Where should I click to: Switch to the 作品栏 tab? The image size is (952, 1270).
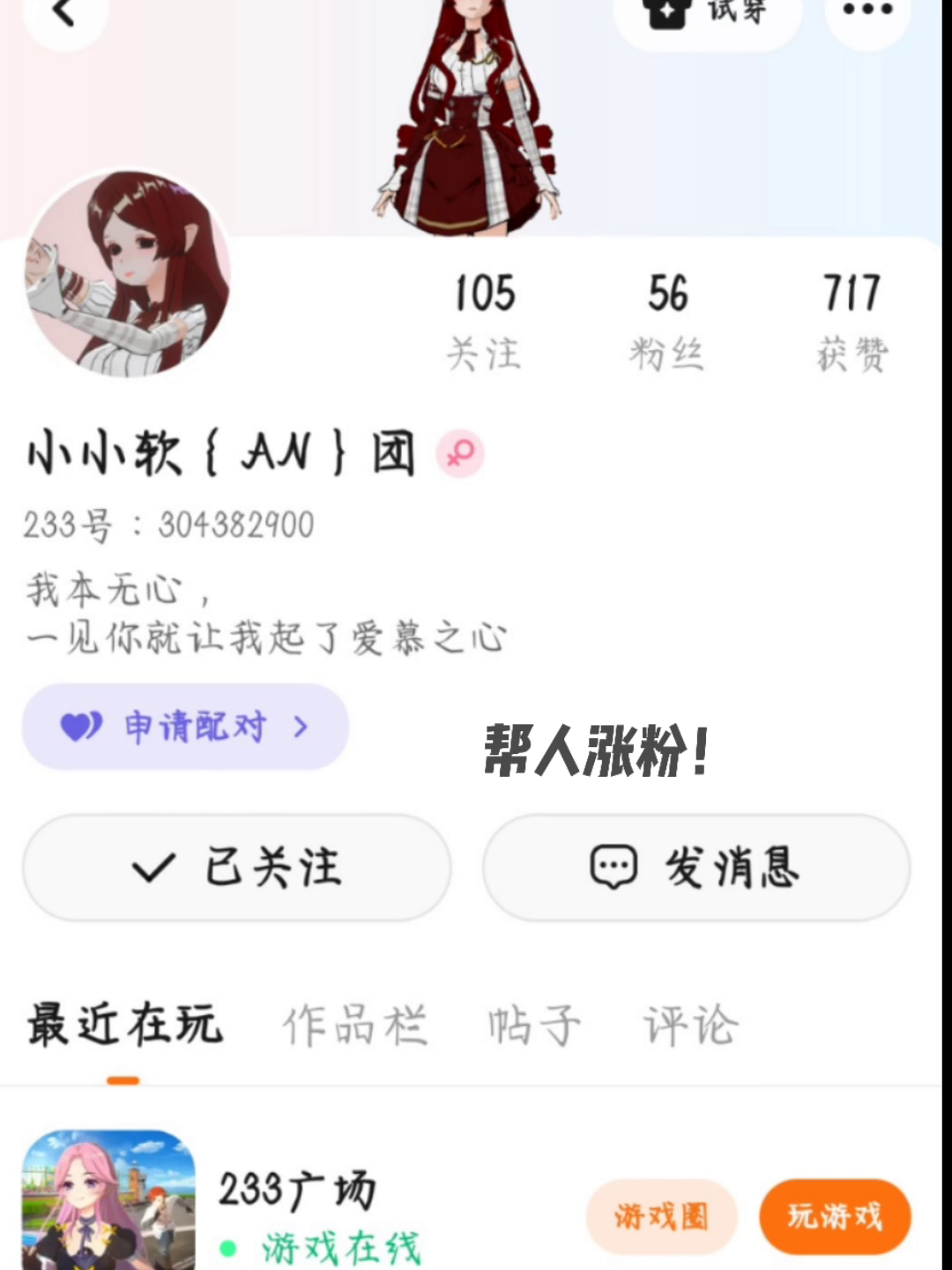point(354,1026)
